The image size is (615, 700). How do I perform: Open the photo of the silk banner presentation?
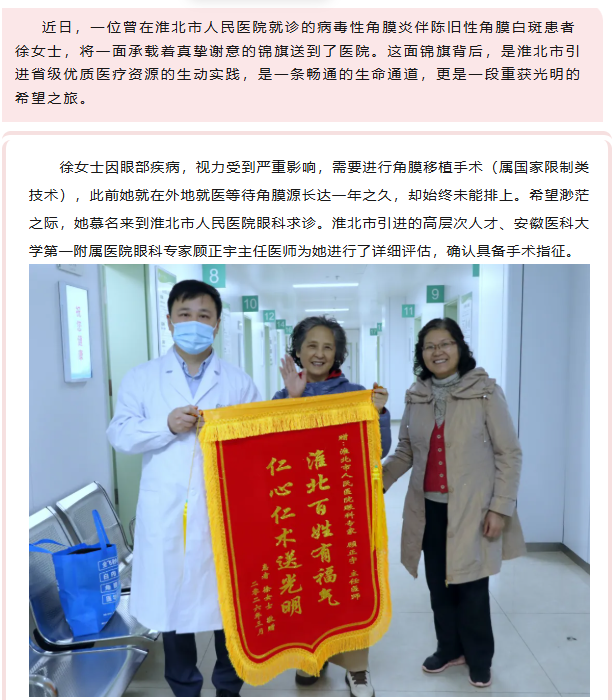tap(308, 480)
